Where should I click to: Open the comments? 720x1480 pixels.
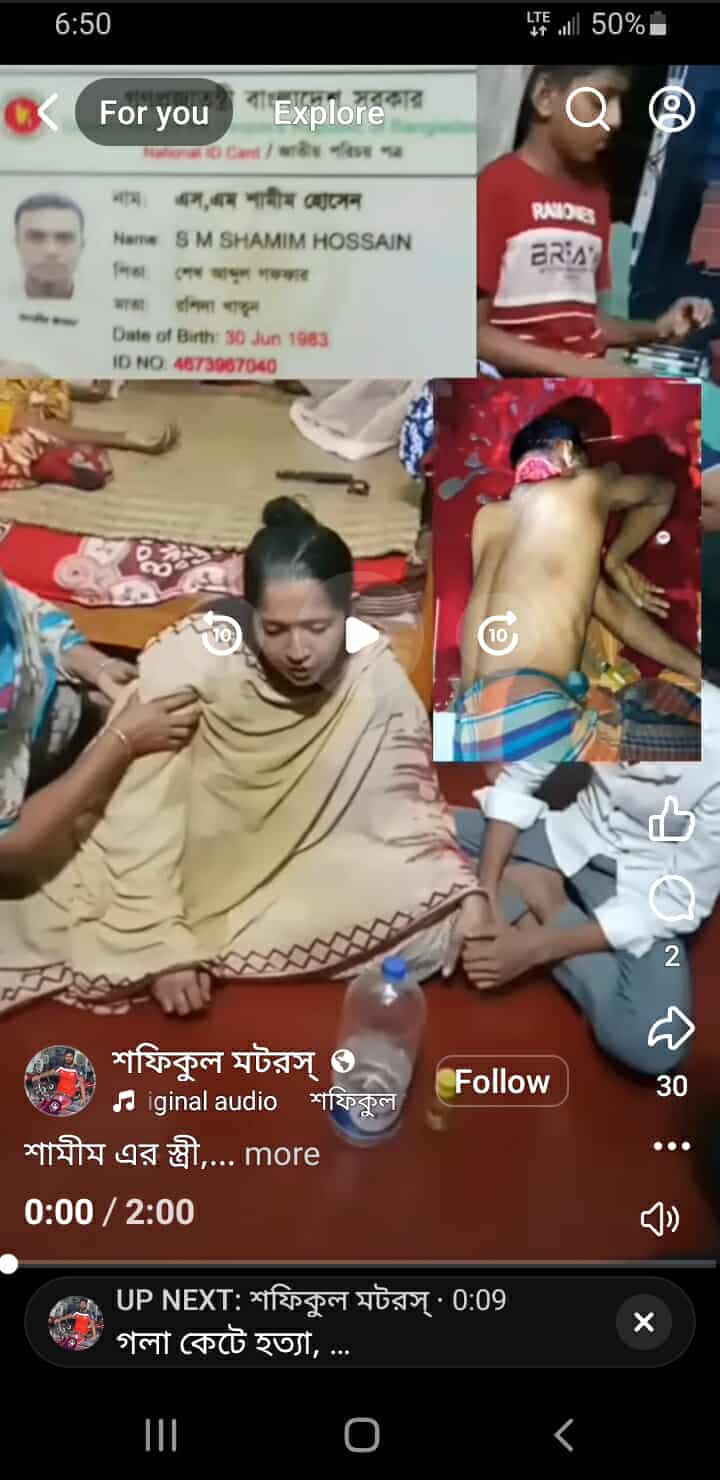[671, 900]
